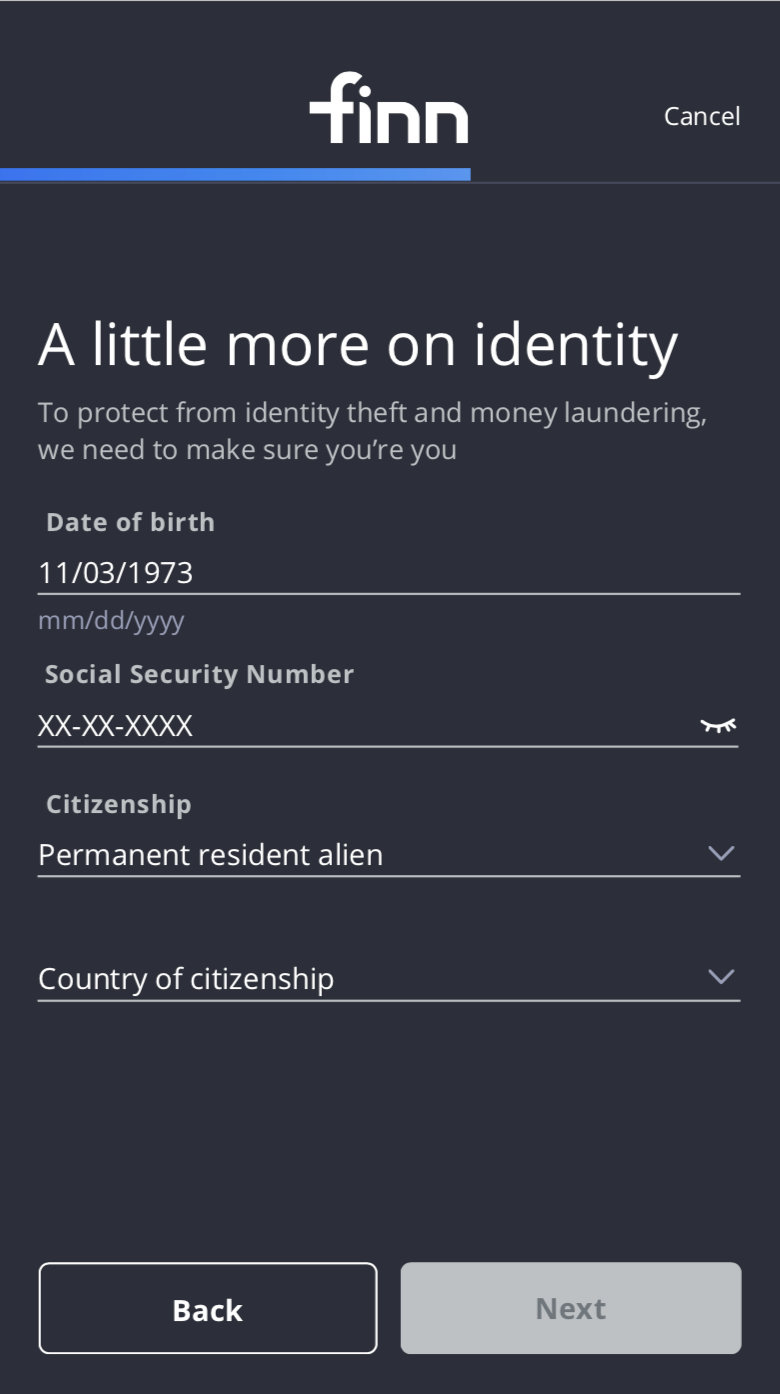Expand Country of citizenship picker
Screen dimensions: 780x1394
coord(388,978)
